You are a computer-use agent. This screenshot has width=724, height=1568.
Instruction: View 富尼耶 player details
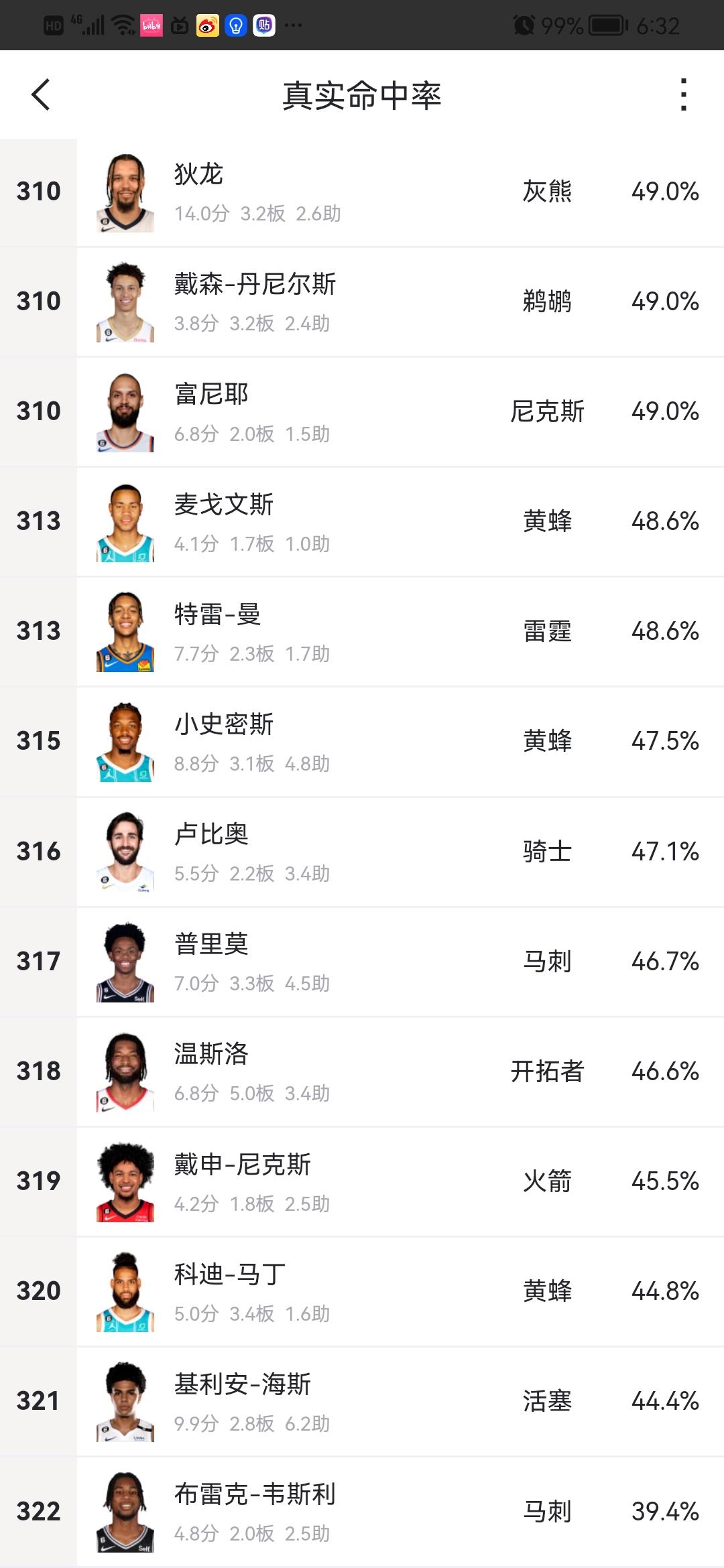362,412
